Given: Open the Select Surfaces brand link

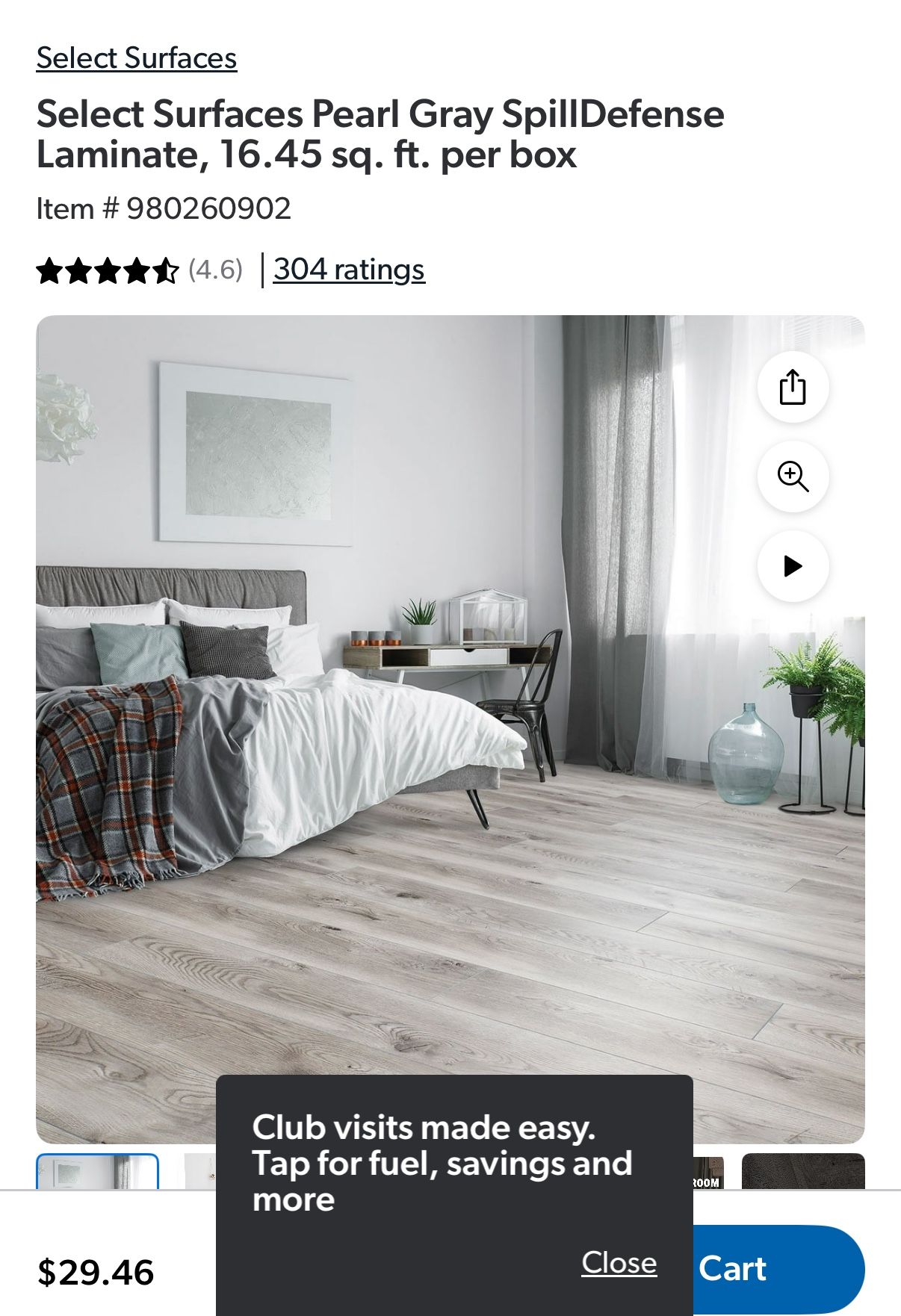Looking at the screenshot, I should (137, 58).
